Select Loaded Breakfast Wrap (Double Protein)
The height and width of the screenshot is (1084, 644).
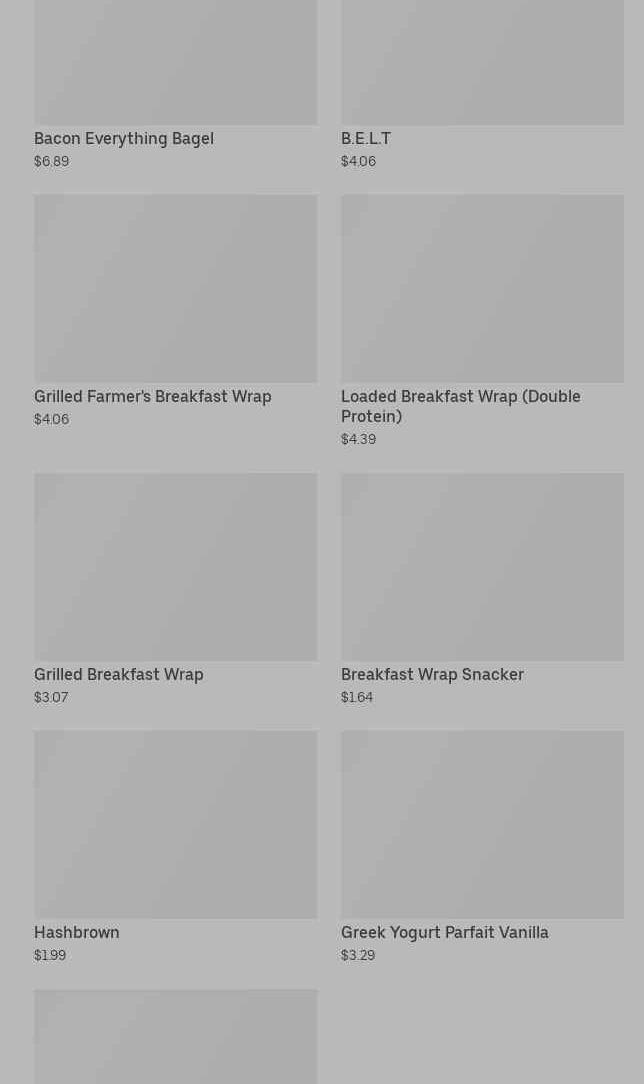point(460,405)
